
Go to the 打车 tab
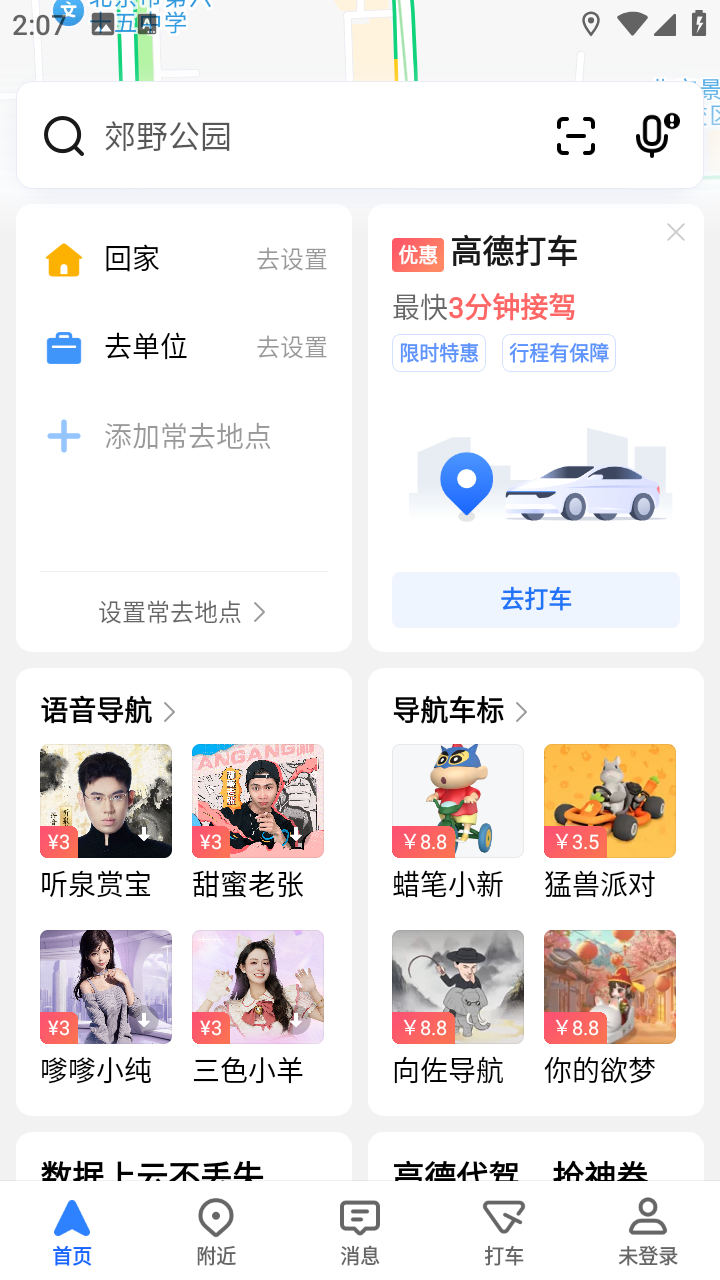[x=504, y=1231]
